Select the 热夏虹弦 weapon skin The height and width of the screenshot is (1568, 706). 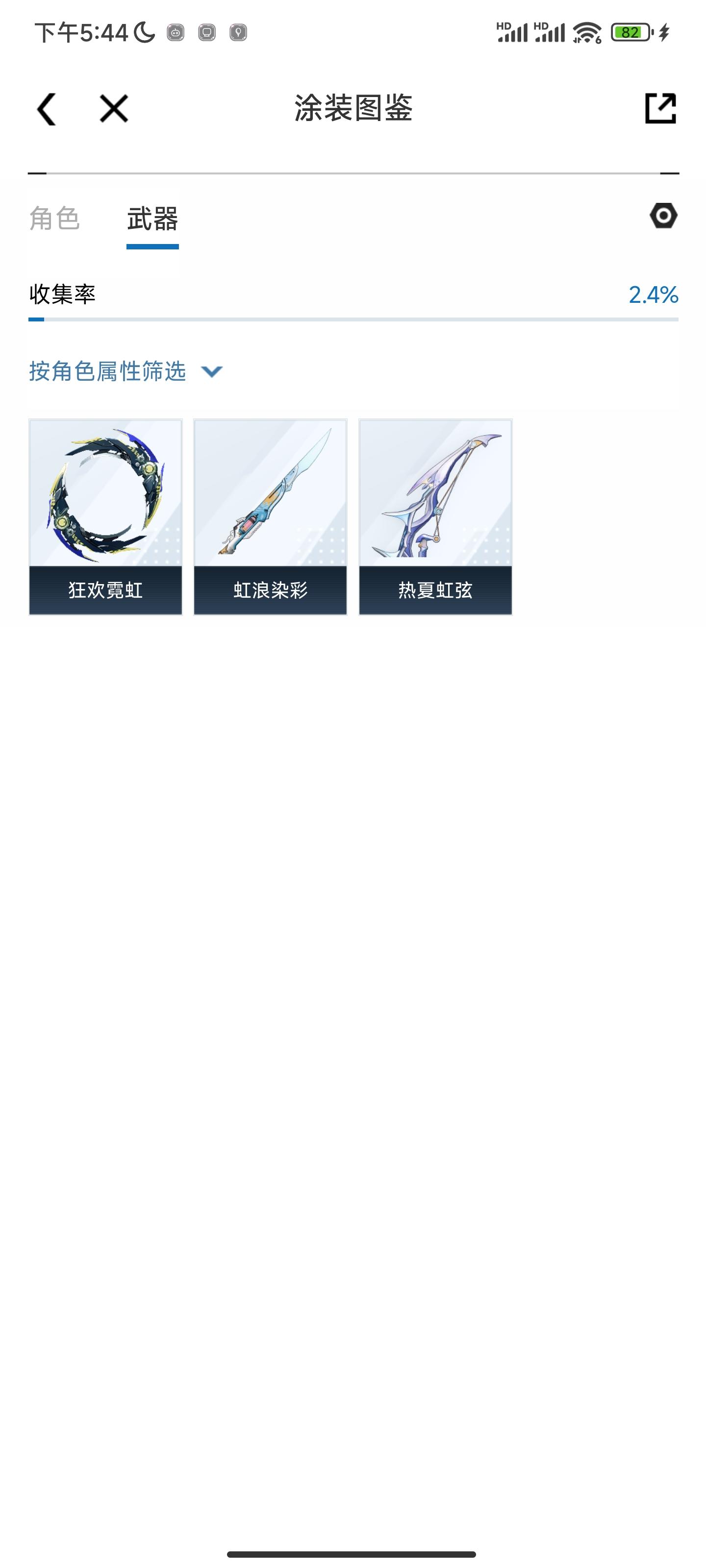point(435,517)
